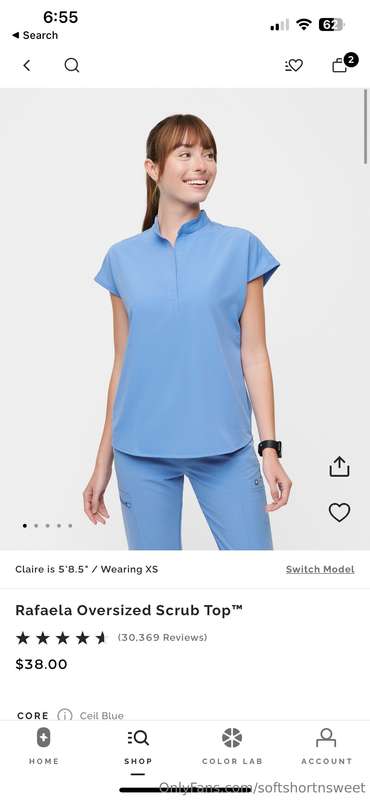Image resolution: width=370 pixels, height=800 pixels.
Task: Share this scrub top
Action: click(339, 466)
